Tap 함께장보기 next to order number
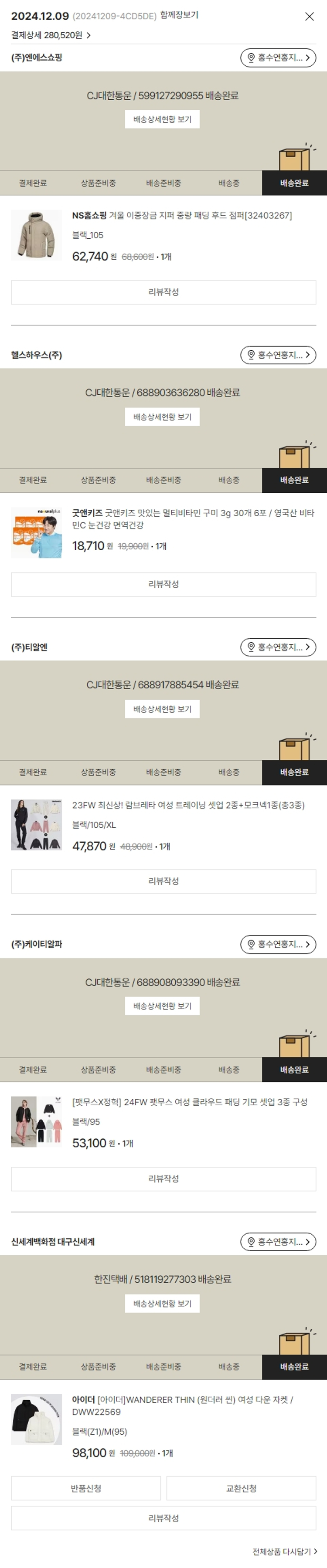The image size is (327, 1568). point(179,15)
